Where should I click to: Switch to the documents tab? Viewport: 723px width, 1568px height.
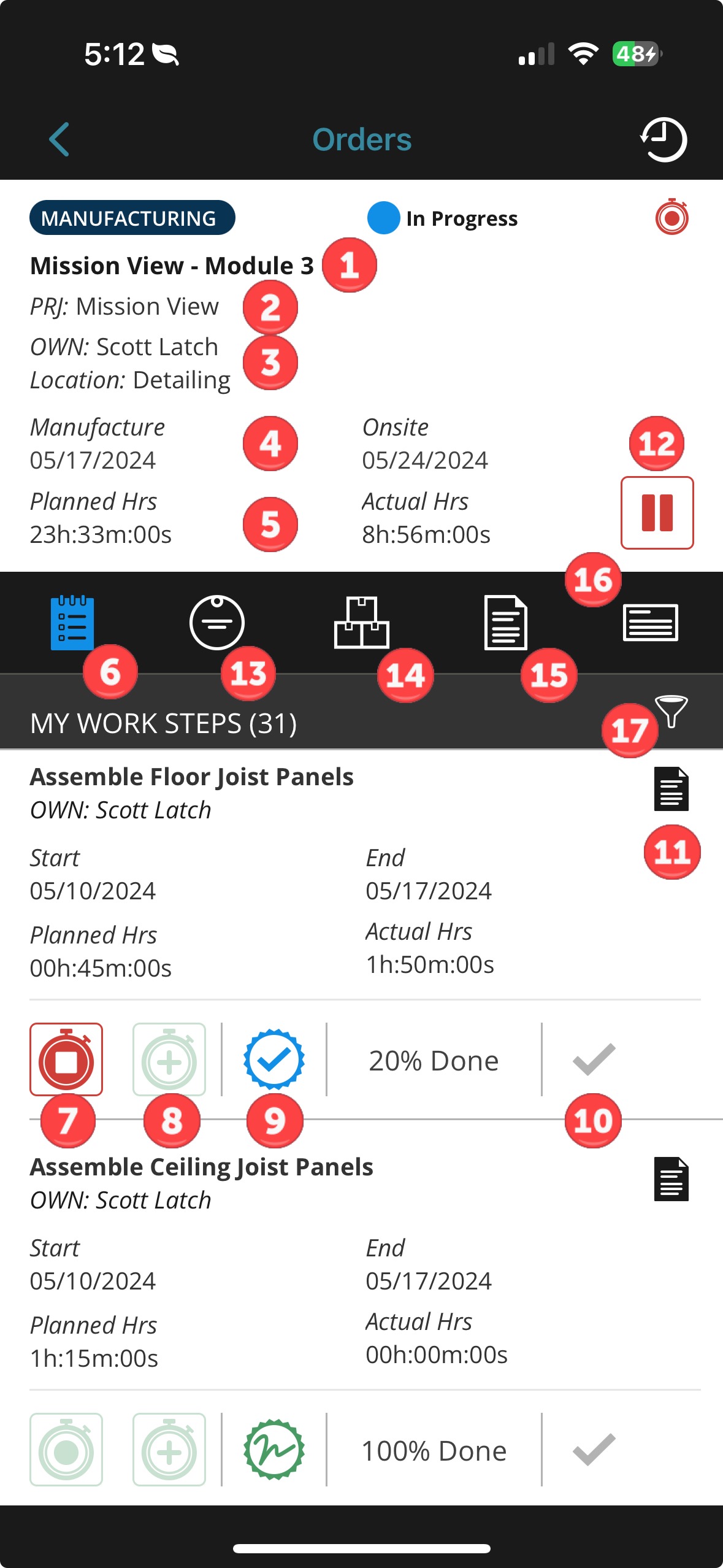(505, 623)
